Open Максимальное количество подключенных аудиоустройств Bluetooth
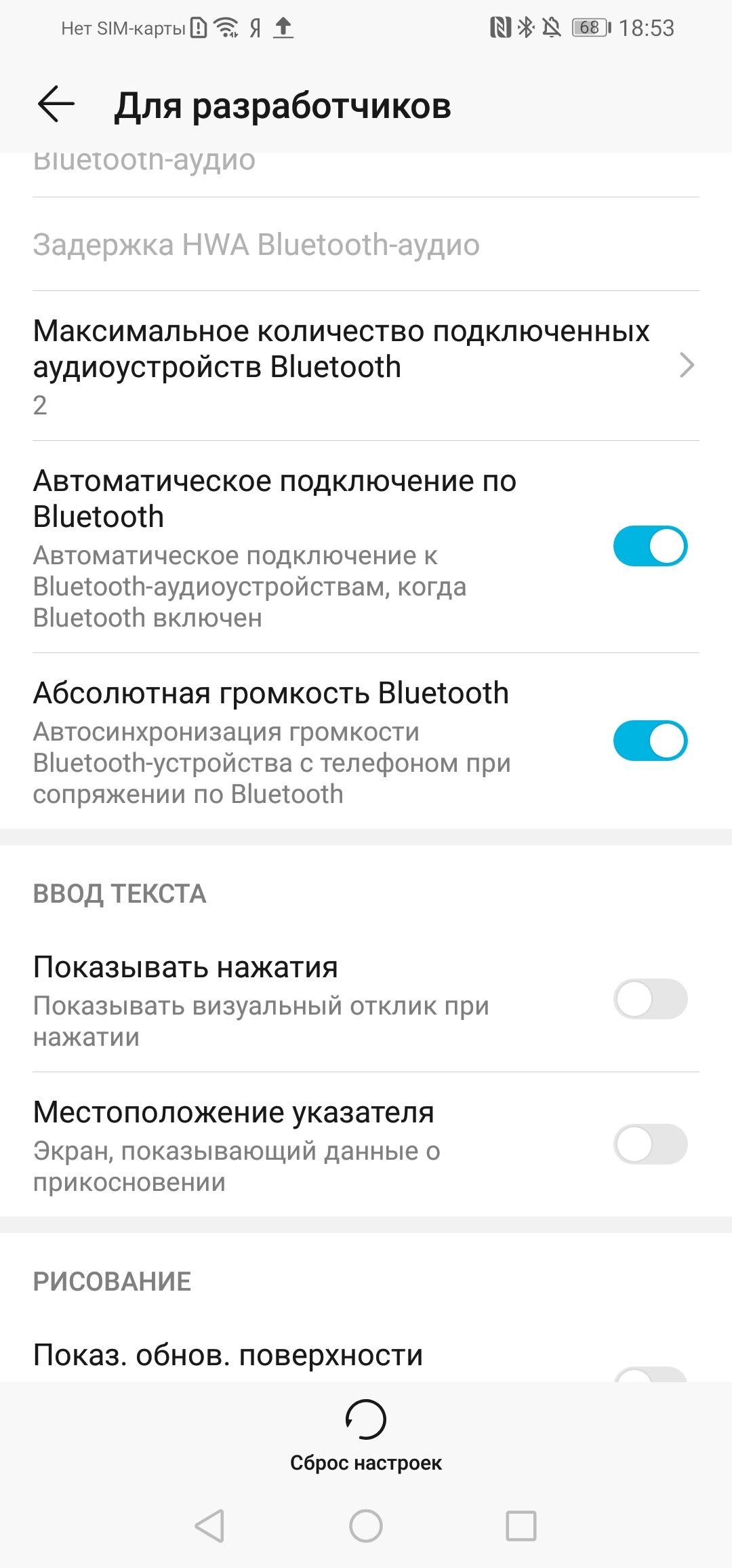Image resolution: width=732 pixels, height=1568 pixels. (x=366, y=366)
